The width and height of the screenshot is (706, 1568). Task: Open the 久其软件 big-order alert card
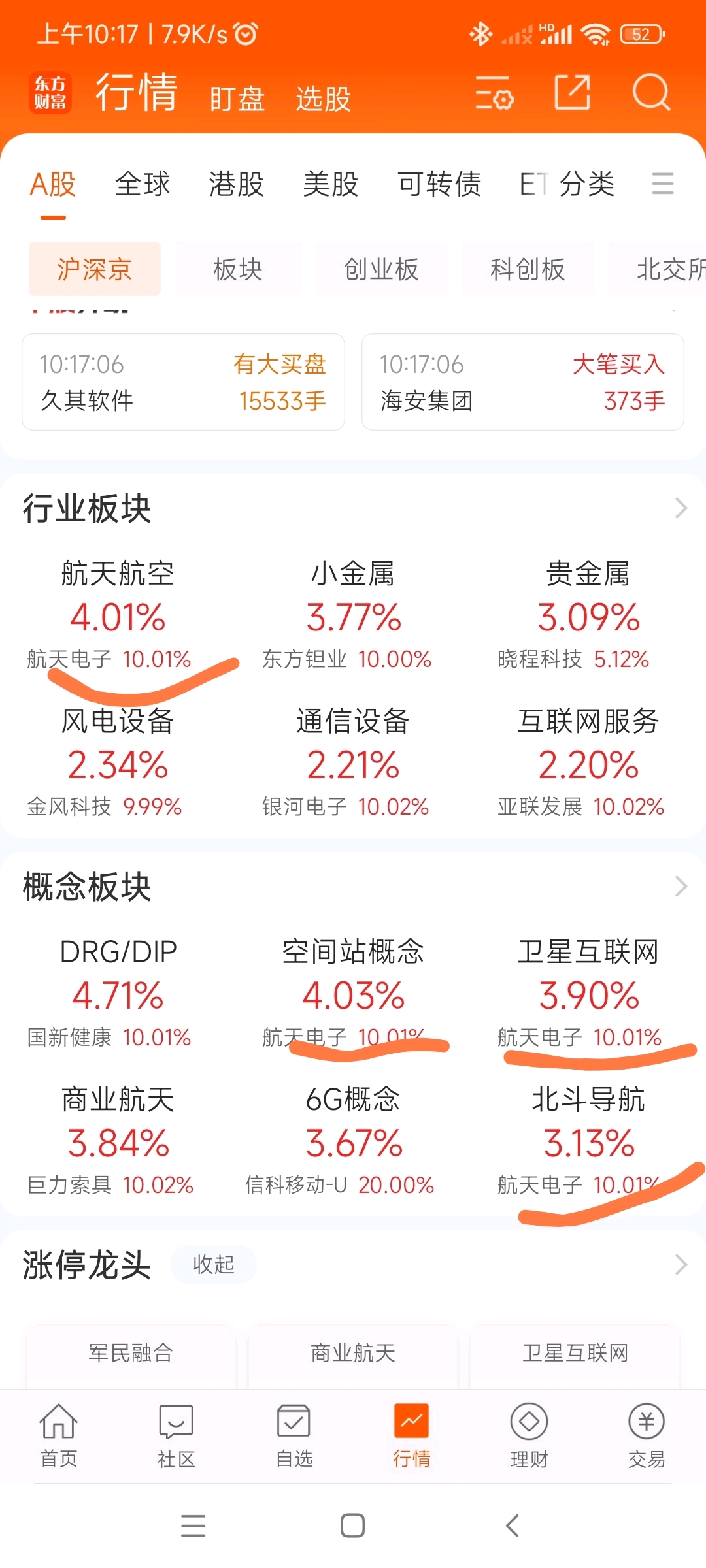click(183, 382)
